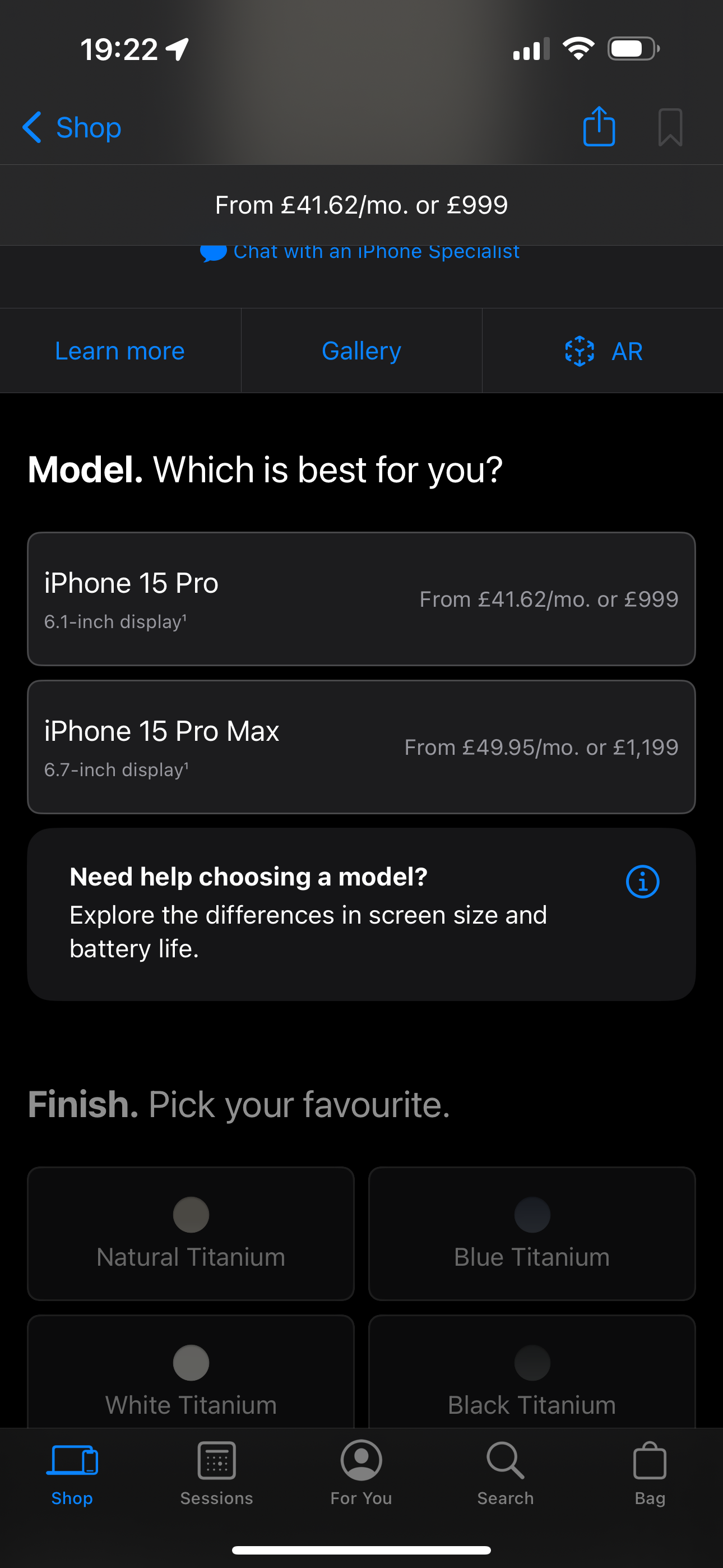This screenshot has width=723, height=1568.
Task: Open the Gallery
Action: (361, 351)
